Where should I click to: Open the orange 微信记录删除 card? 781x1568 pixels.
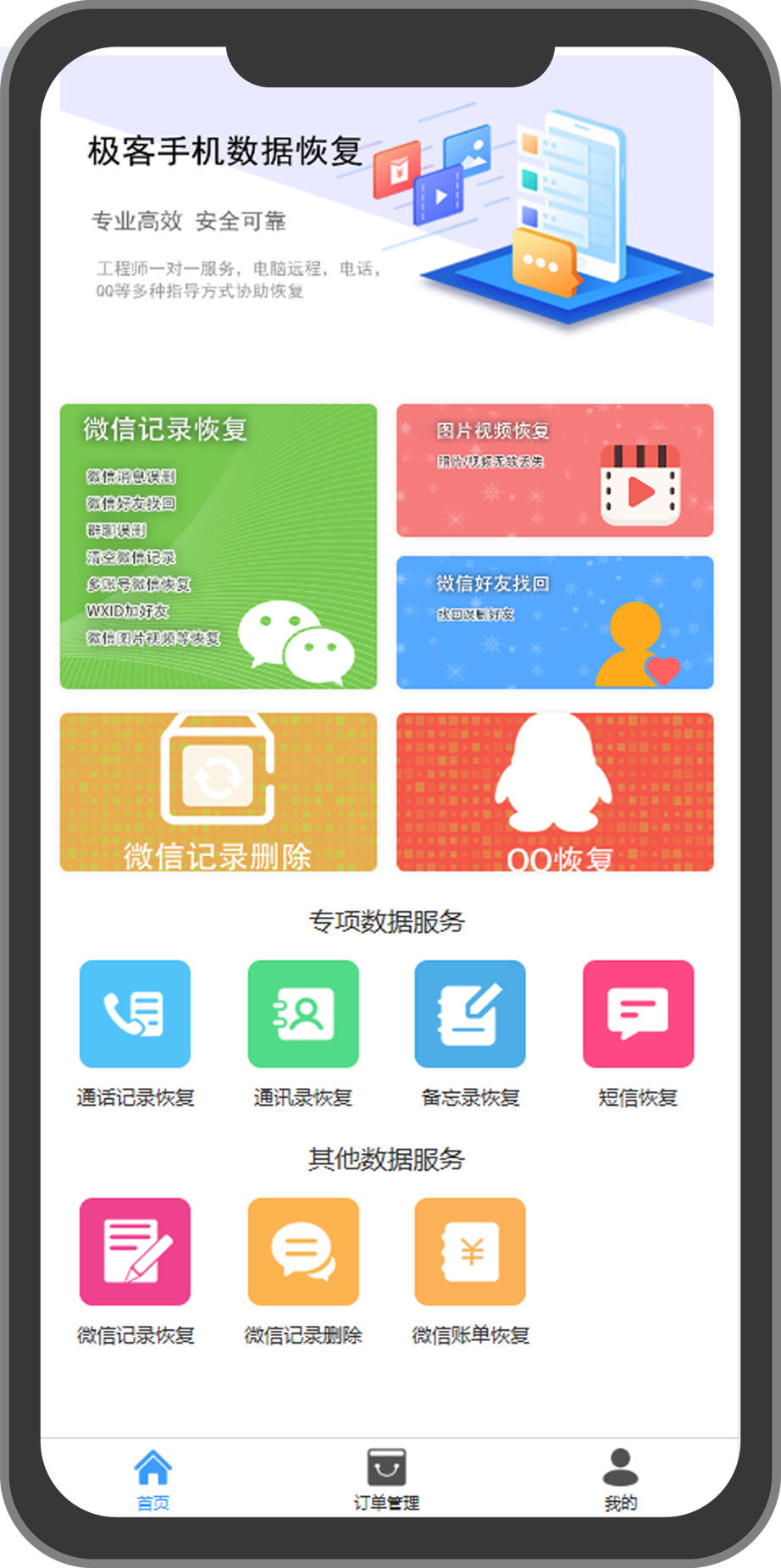click(218, 792)
